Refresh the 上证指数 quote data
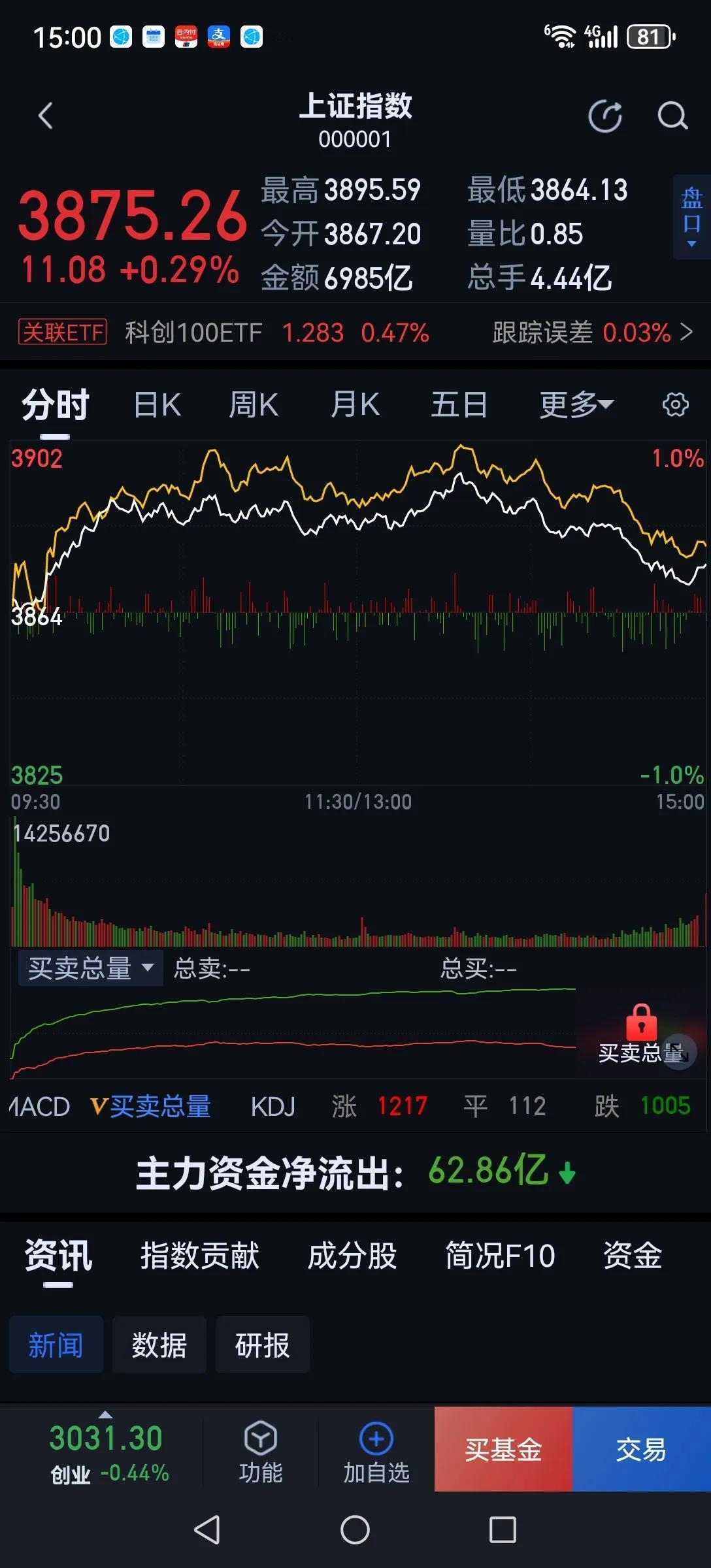 tap(604, 116)
